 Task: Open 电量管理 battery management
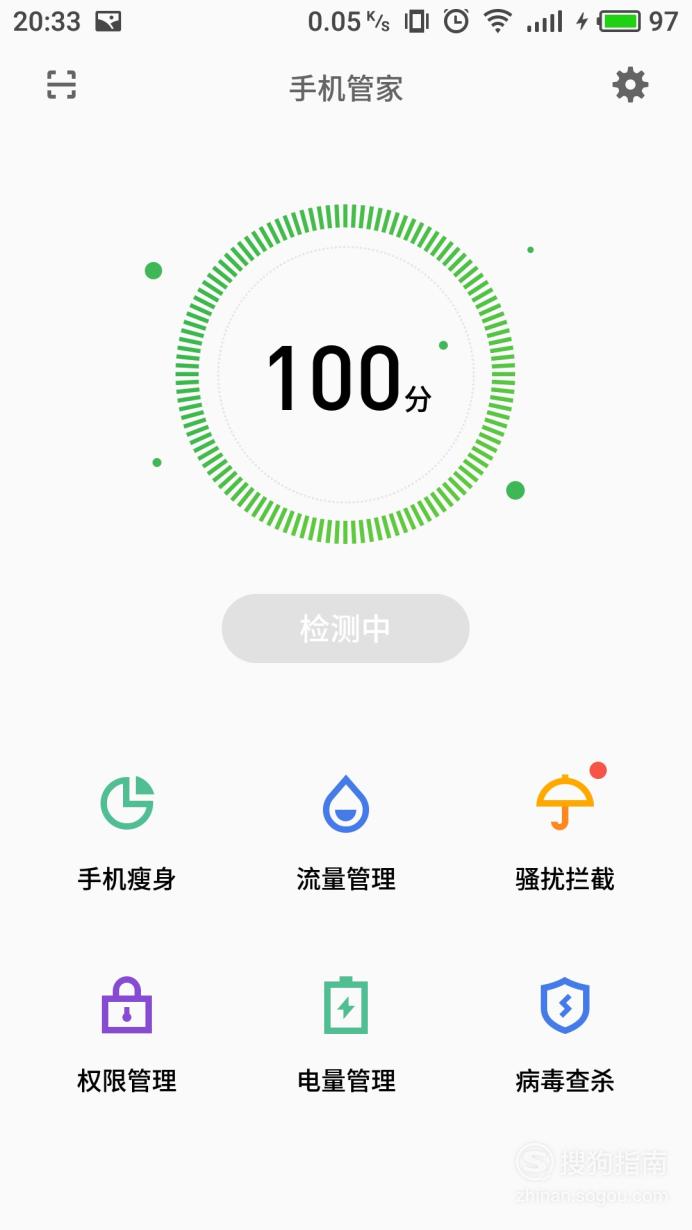coord(346,1035)
